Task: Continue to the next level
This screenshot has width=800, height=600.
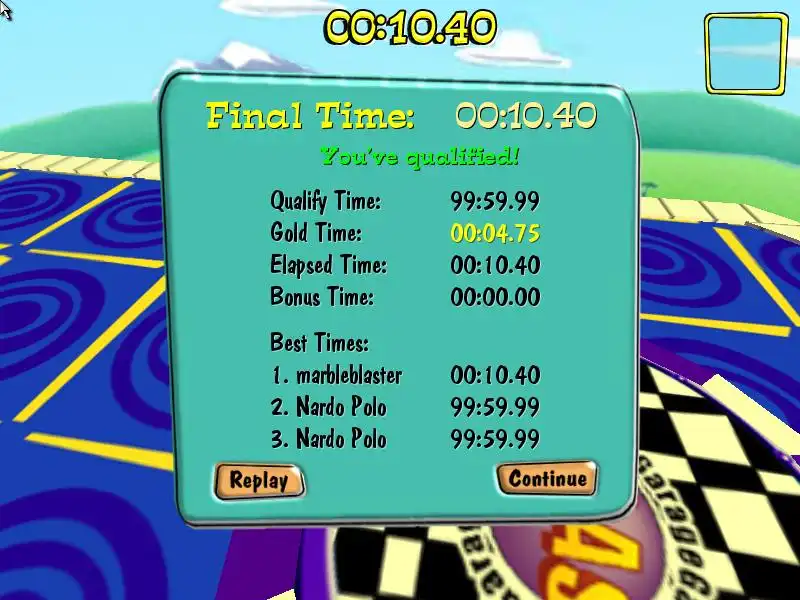Action: [x=547, y=478]
